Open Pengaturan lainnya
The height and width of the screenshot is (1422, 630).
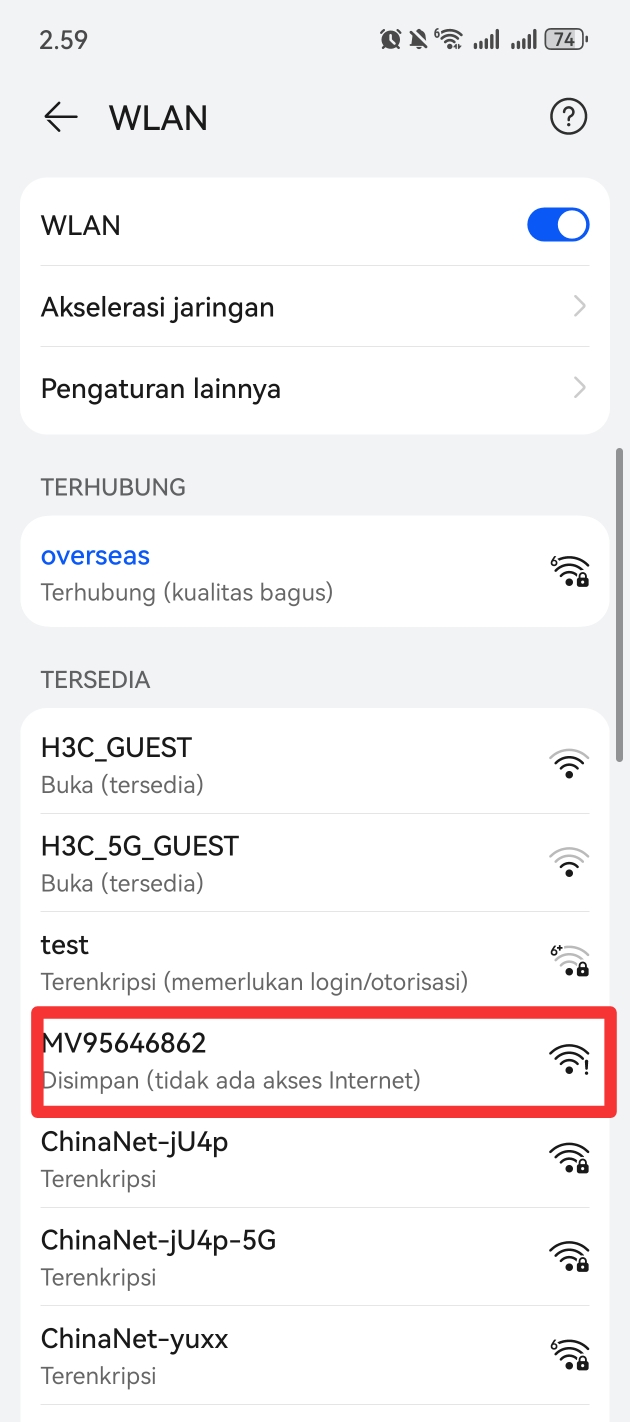coord(314,388)
